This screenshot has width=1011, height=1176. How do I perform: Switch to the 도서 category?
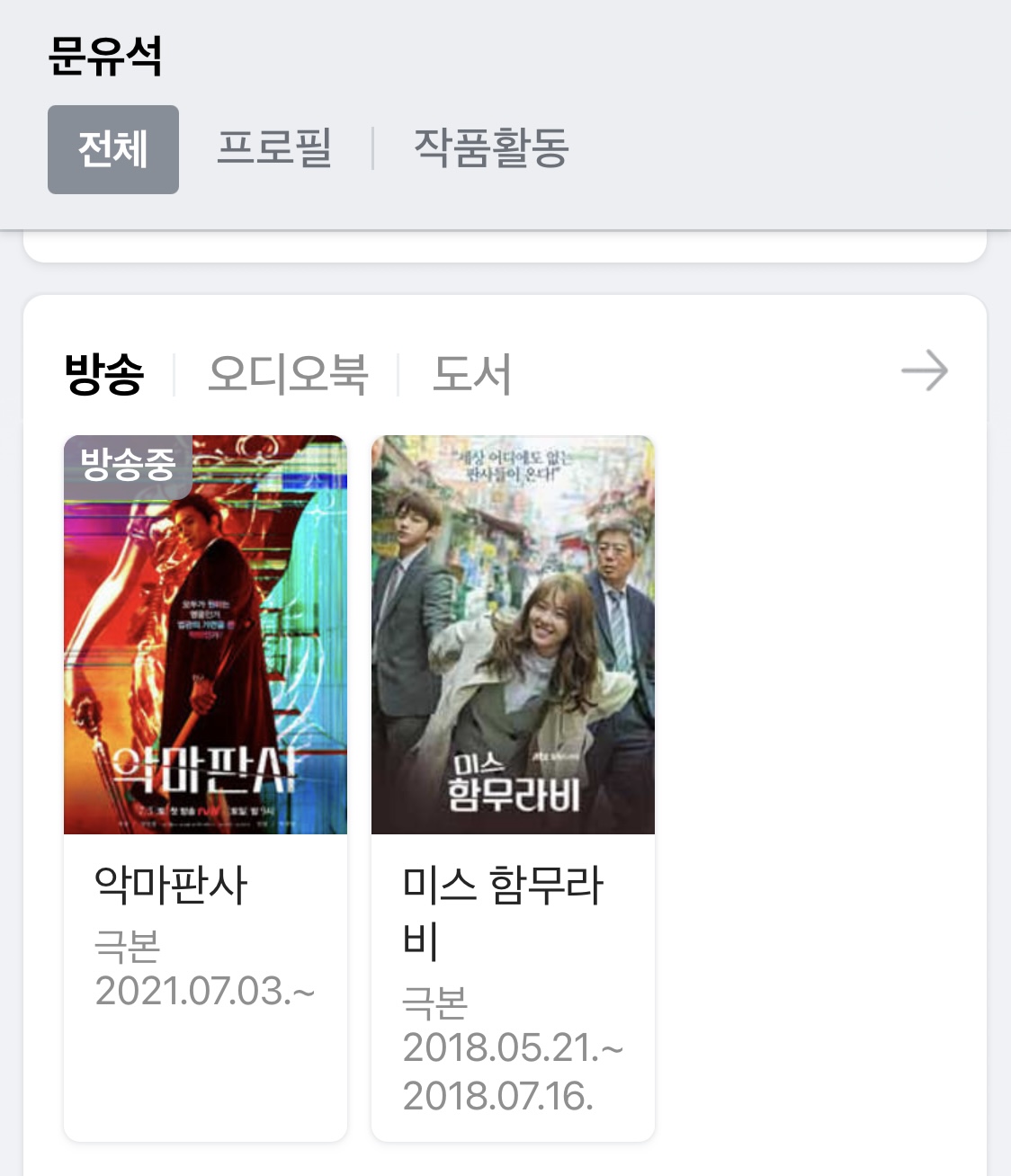tap(471, 373)
